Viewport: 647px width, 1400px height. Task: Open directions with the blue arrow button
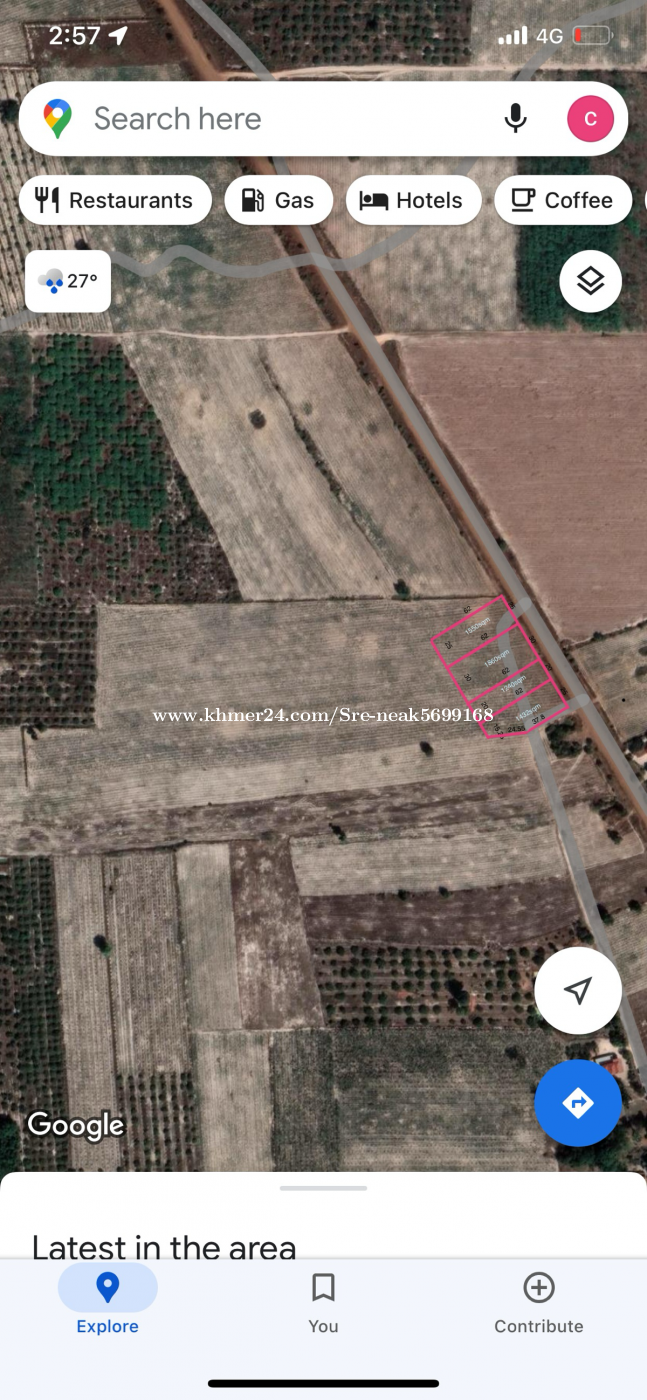(578, 1103)
